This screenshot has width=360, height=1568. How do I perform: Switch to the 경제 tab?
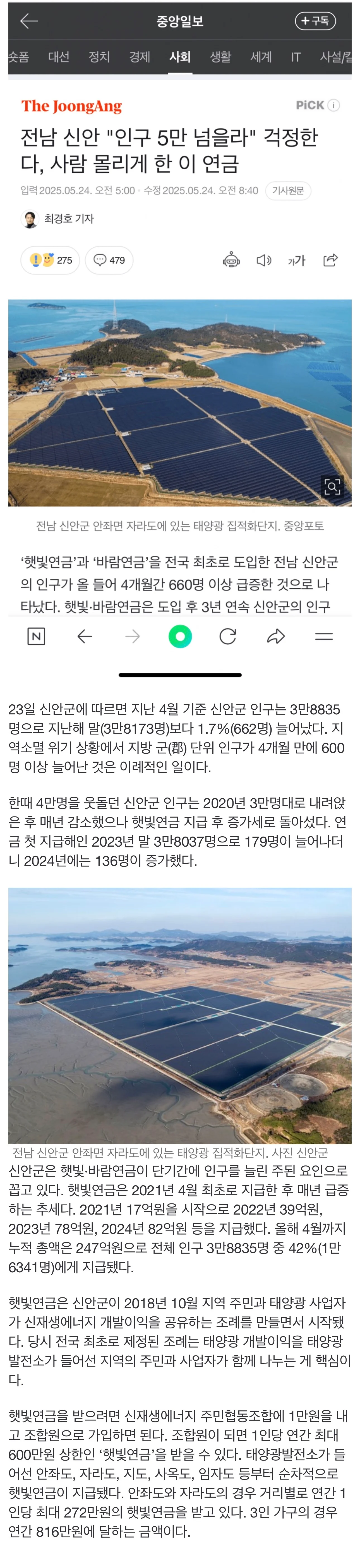point(140,57)
